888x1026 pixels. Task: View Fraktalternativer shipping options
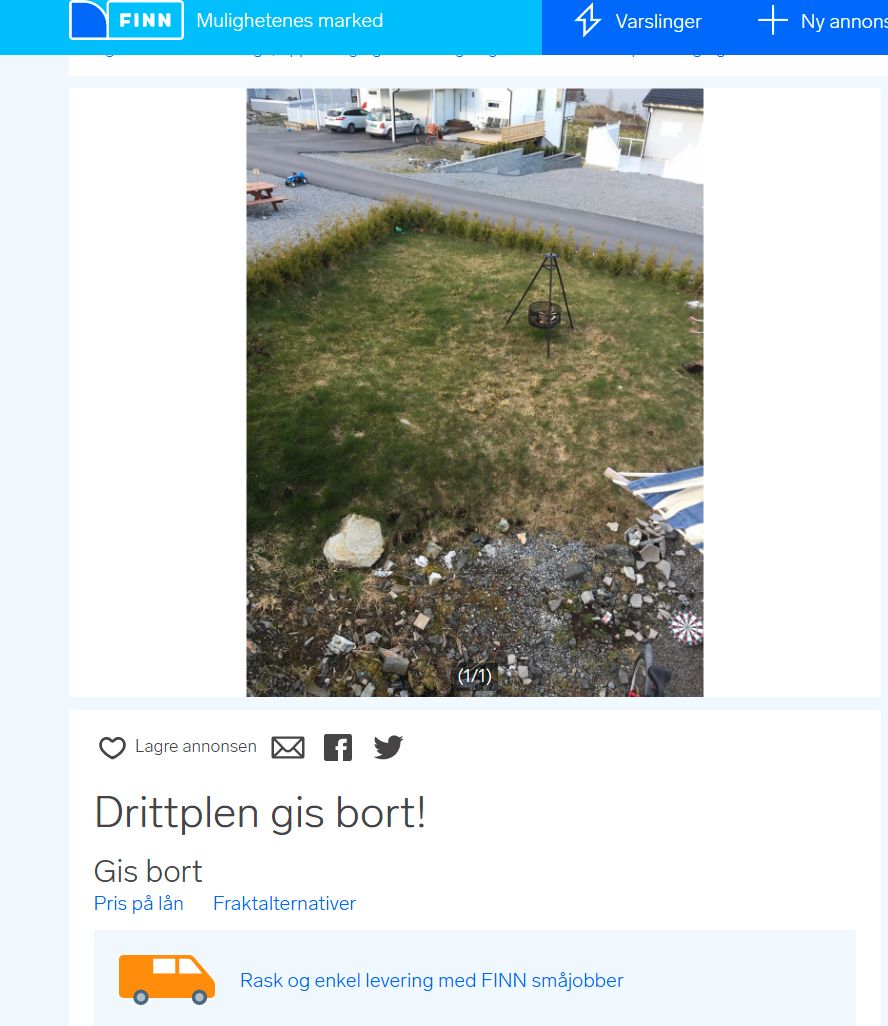point(284,904)
